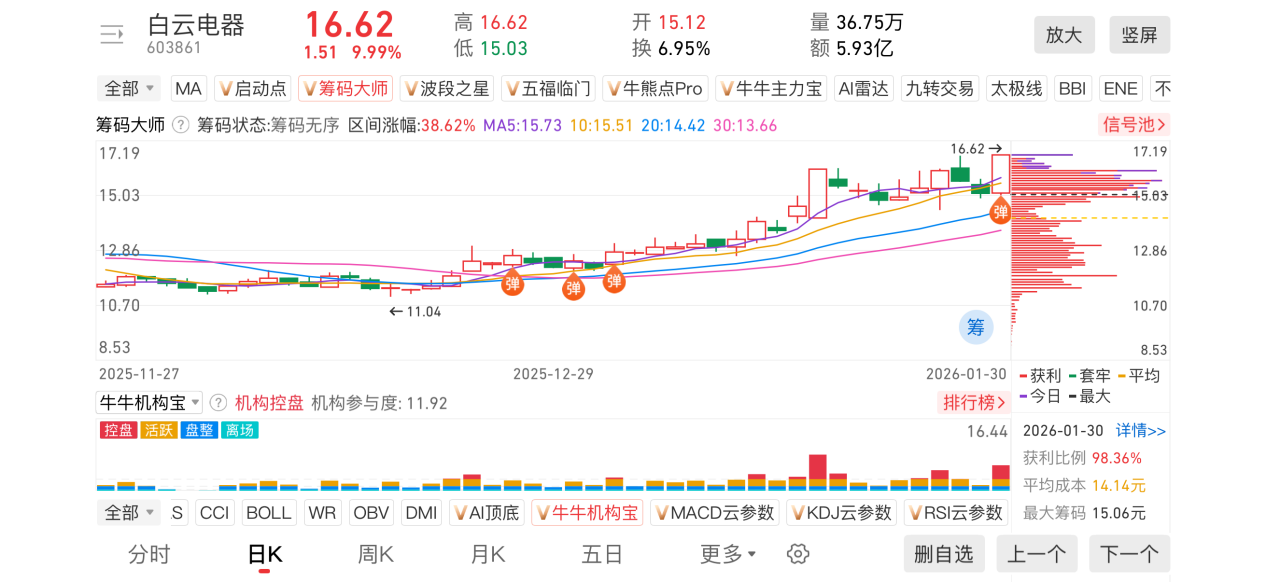The image size is (1266, 582).
Task: Go to next stock with 下一个
Action: tap(1129, 554)
